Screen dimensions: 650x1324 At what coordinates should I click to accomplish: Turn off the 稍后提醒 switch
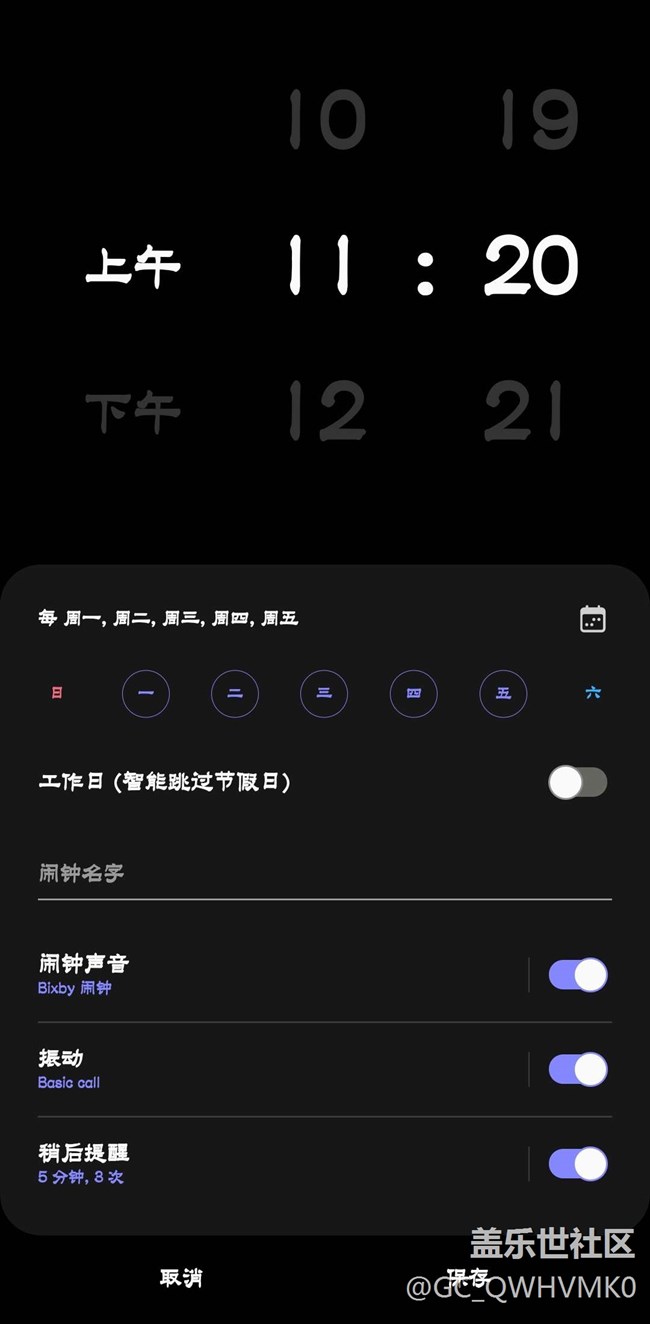click(577, 1164)
